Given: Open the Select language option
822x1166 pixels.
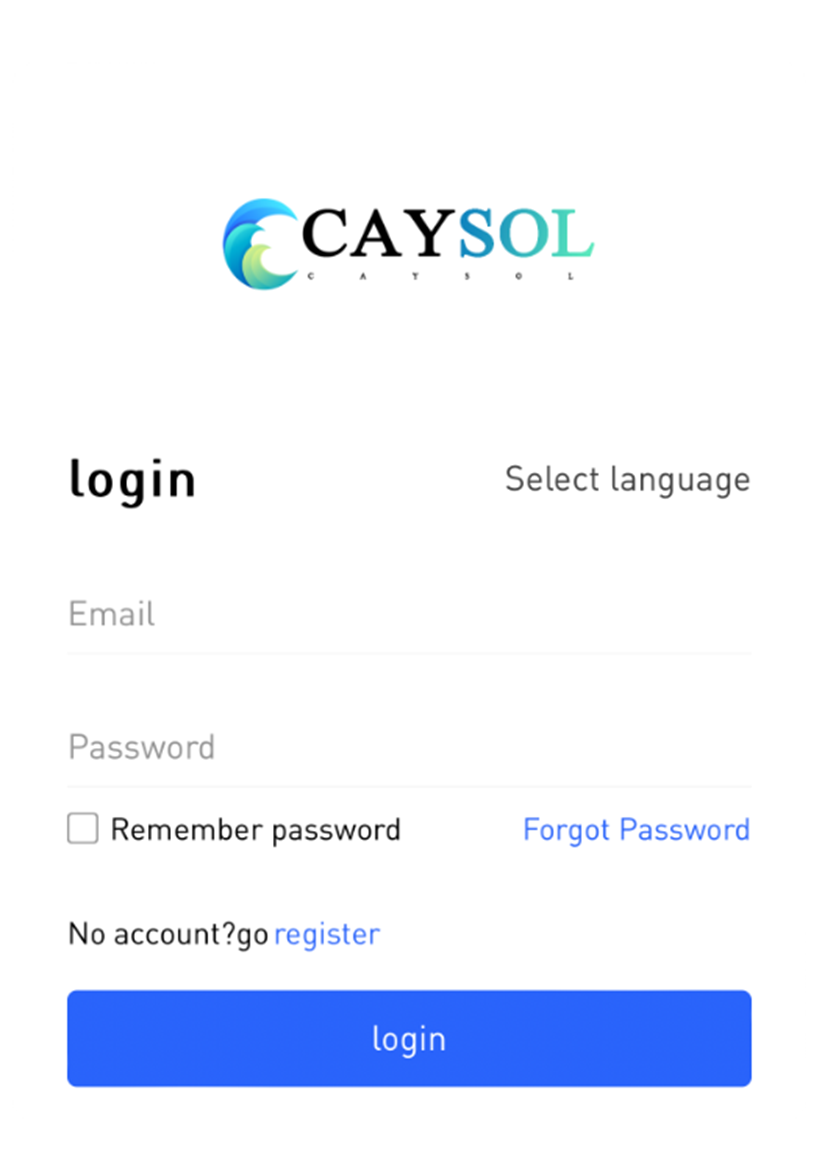Looking at the screenshot, I should pos(627,480).
